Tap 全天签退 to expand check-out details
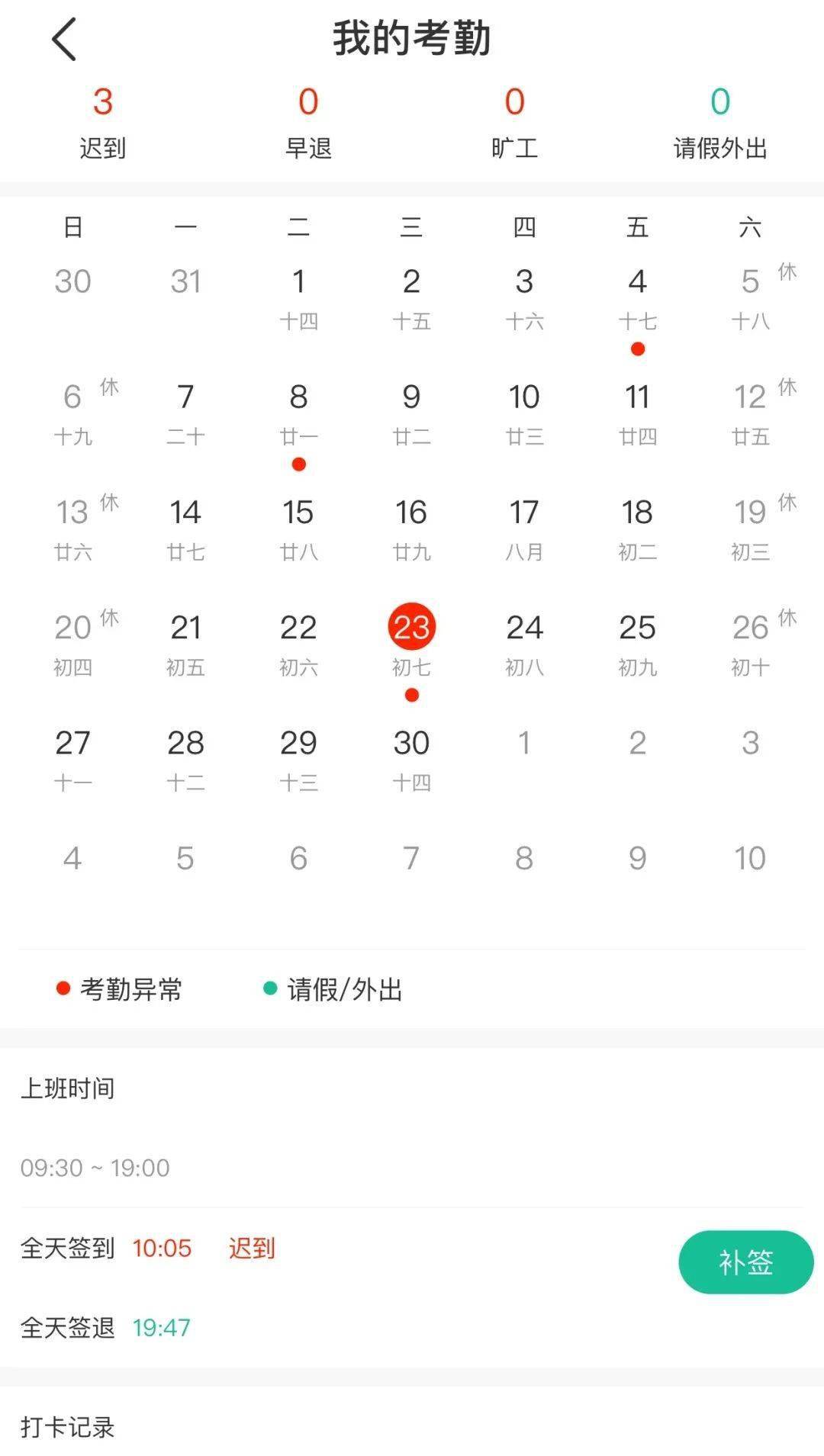Screen dimensions: 824x1456 click(69, 1329)
